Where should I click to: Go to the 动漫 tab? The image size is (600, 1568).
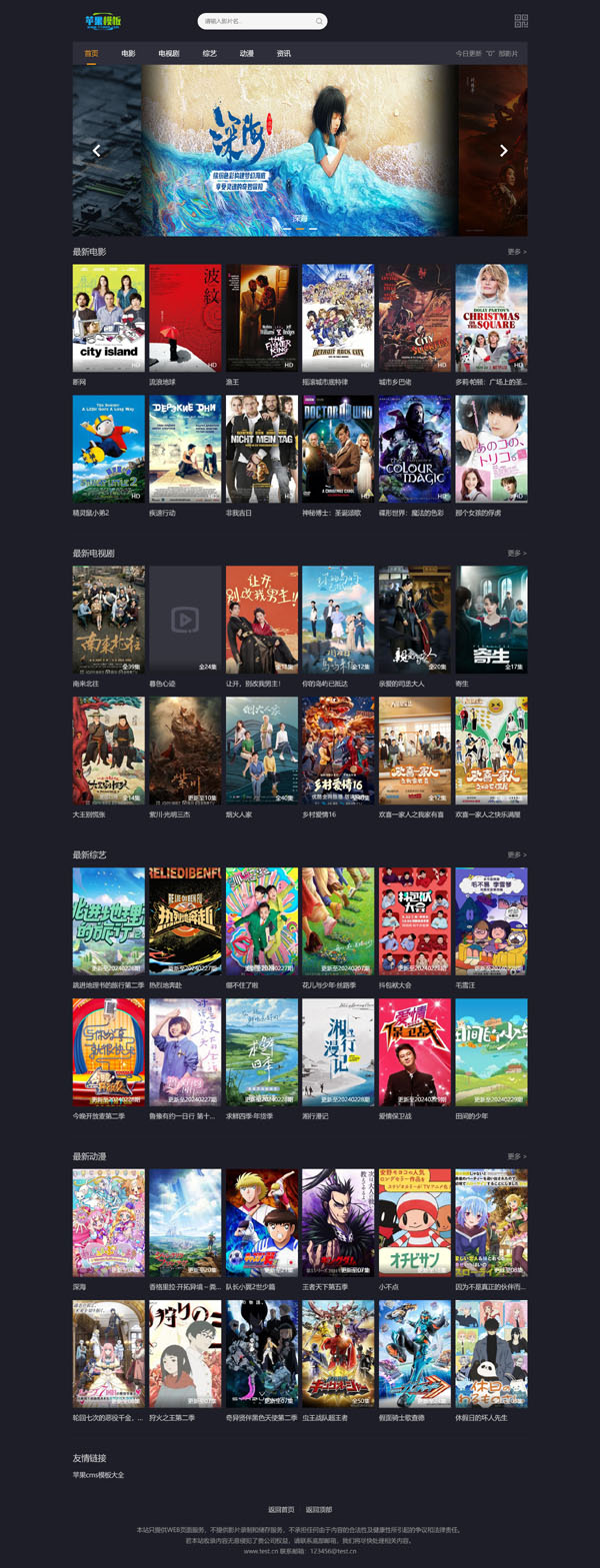coord(246,54)
